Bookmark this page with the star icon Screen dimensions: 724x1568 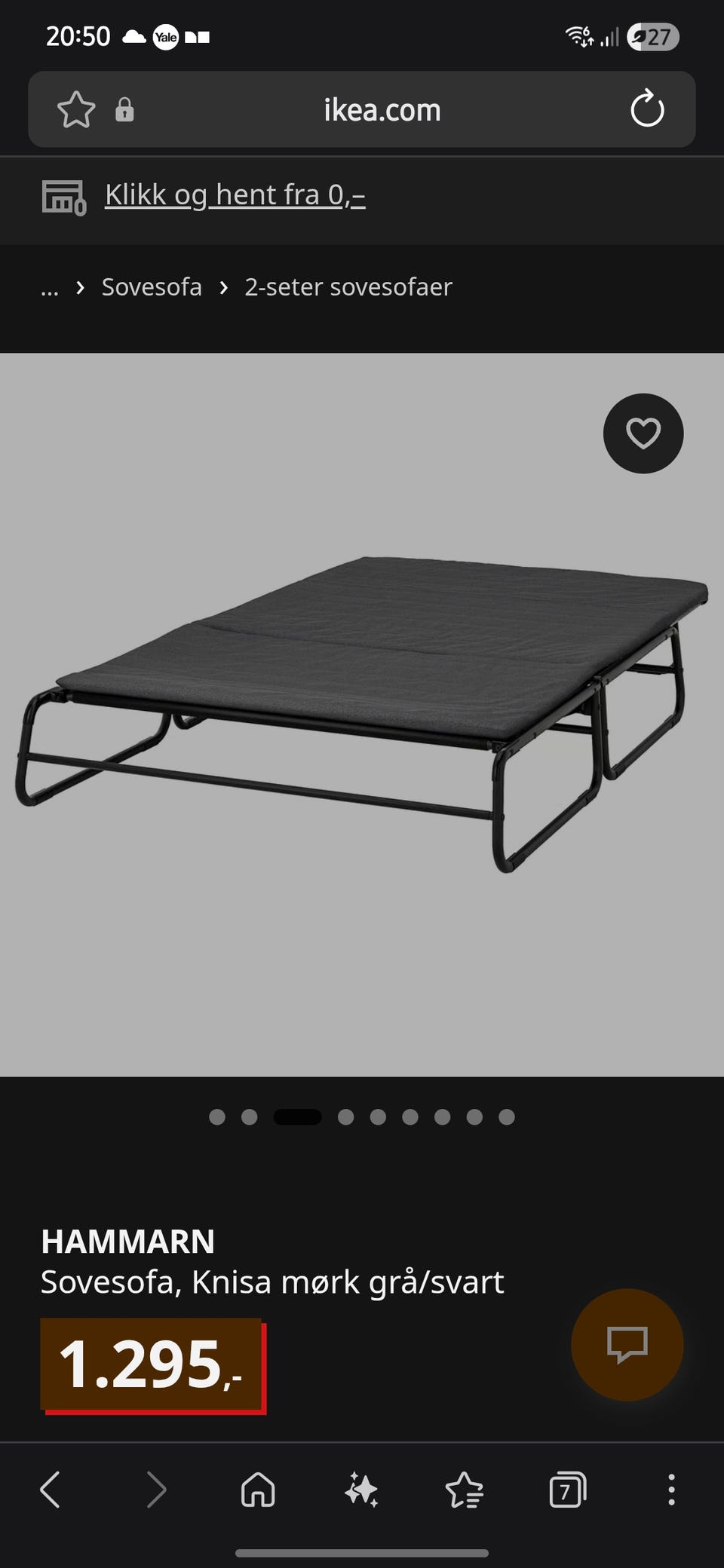point(76,110)
